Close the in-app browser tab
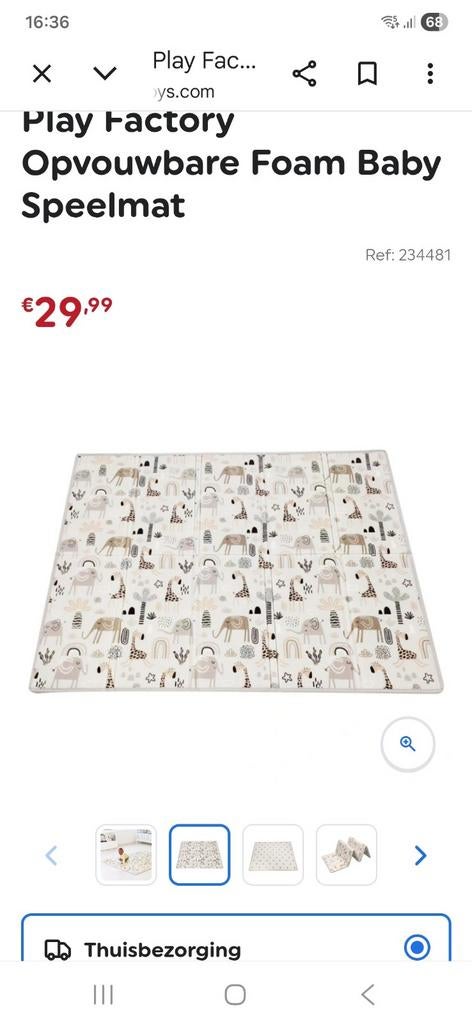This screenshot has width=472, height=1024. tap(42, 74)
